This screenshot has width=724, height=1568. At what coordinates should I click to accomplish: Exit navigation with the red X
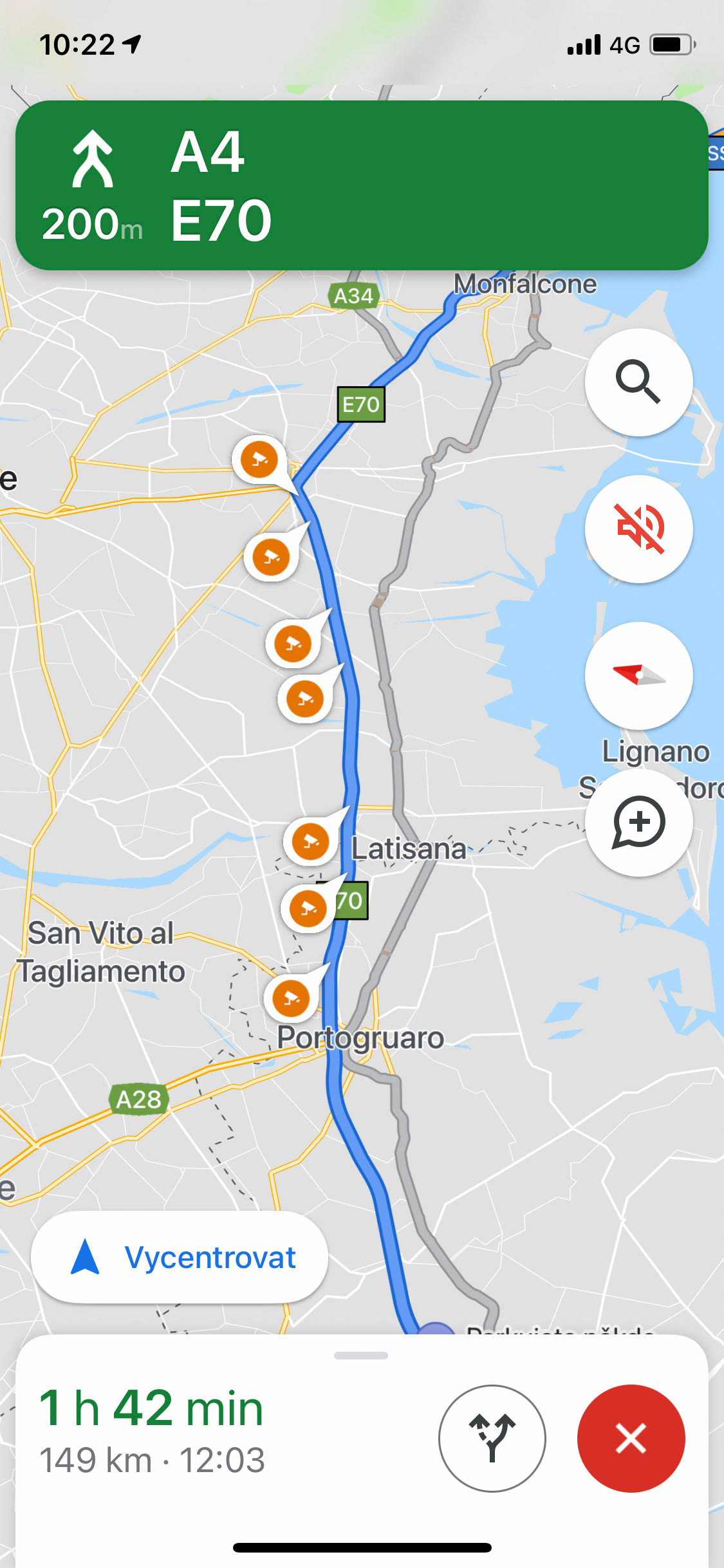click(x=631, y=1438)
